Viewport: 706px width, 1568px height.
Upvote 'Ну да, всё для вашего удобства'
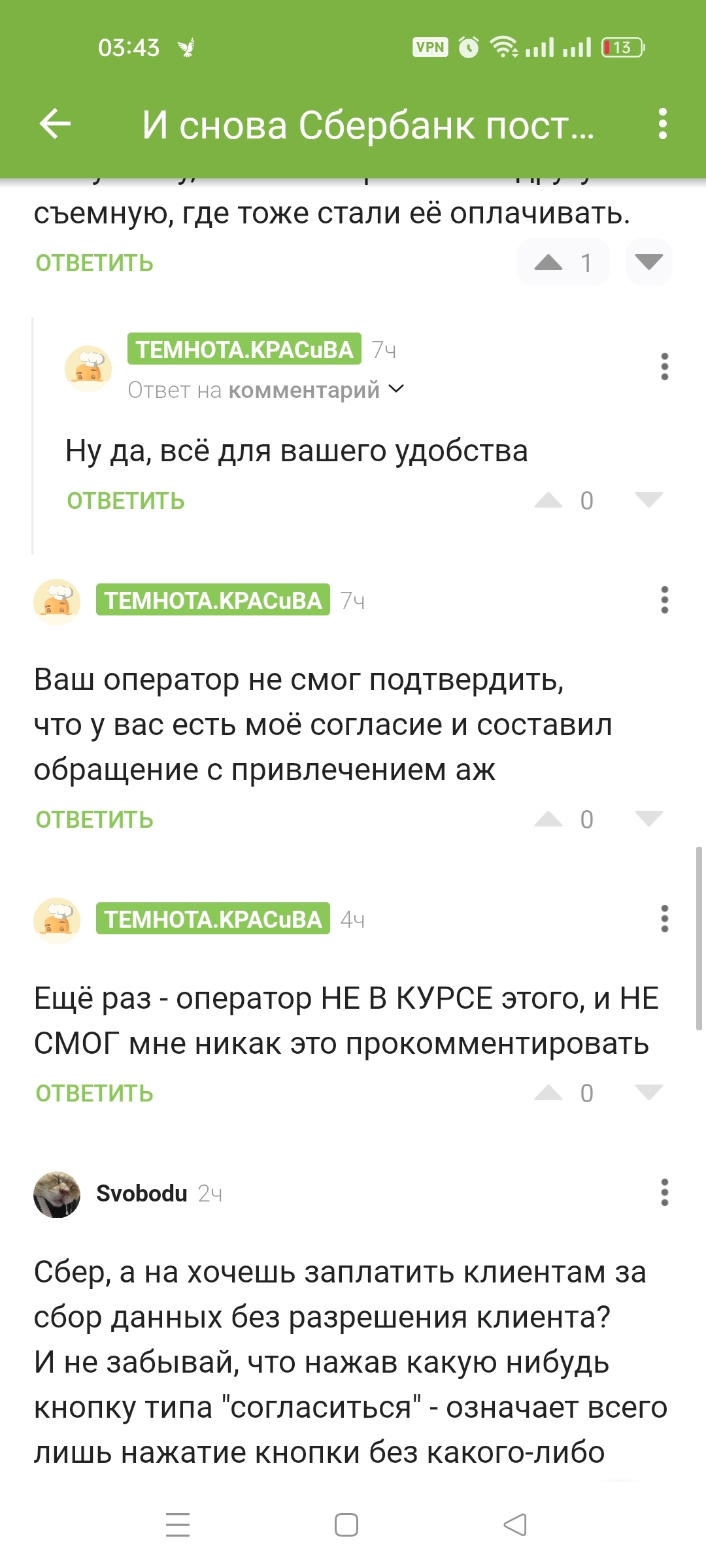click(548, 500)
